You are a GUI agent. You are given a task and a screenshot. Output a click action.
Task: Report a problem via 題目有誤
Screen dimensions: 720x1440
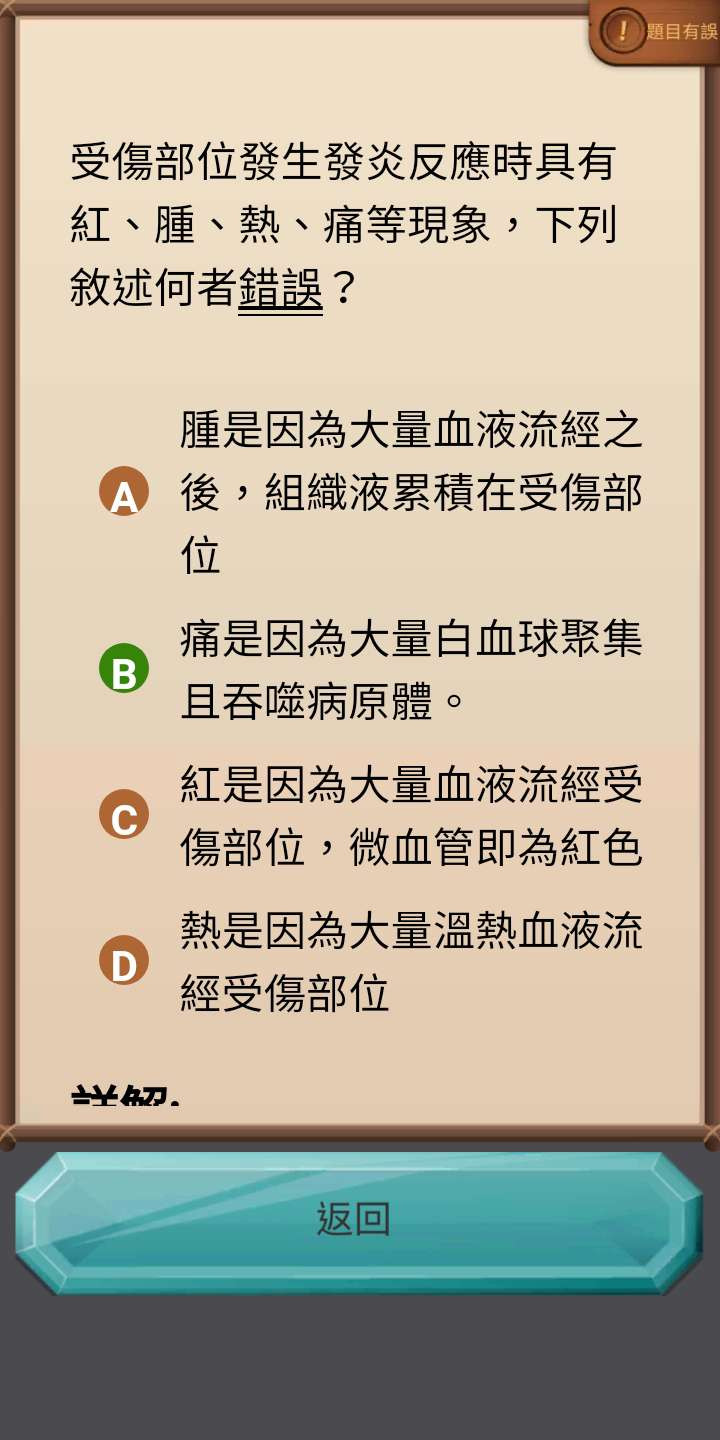658,31
